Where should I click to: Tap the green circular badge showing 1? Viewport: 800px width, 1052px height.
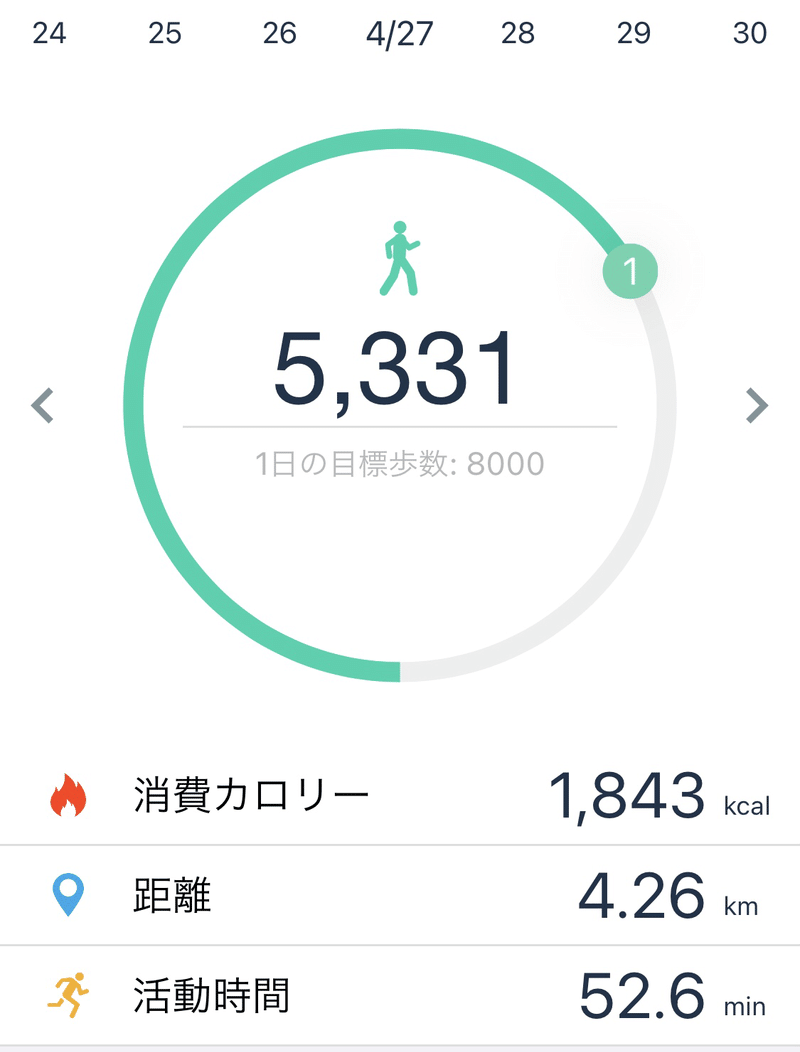pyautogui.click(x=631, y=270)
